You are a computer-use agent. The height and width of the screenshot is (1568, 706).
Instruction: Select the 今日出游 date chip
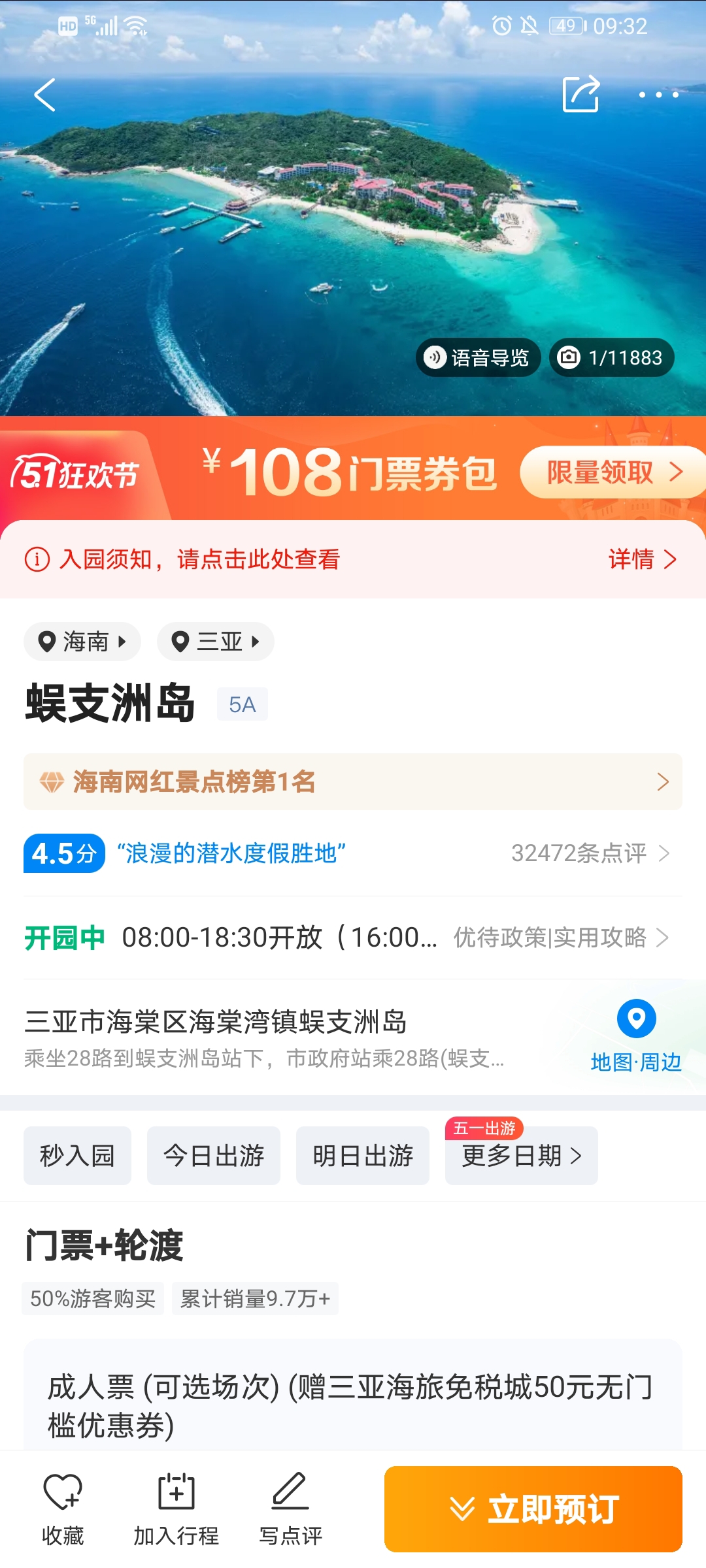214,1156
